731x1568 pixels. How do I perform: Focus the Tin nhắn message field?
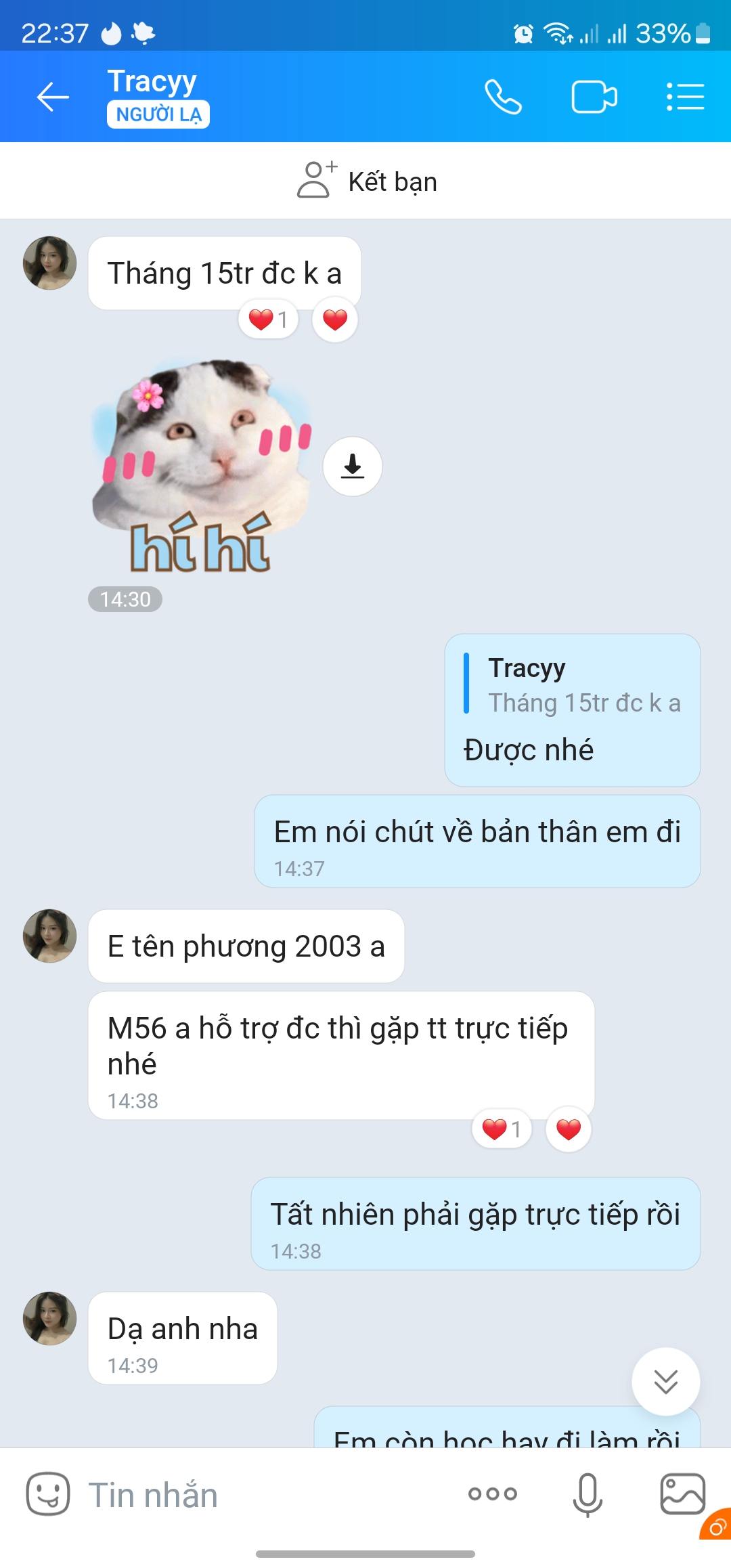point(271,1494)
